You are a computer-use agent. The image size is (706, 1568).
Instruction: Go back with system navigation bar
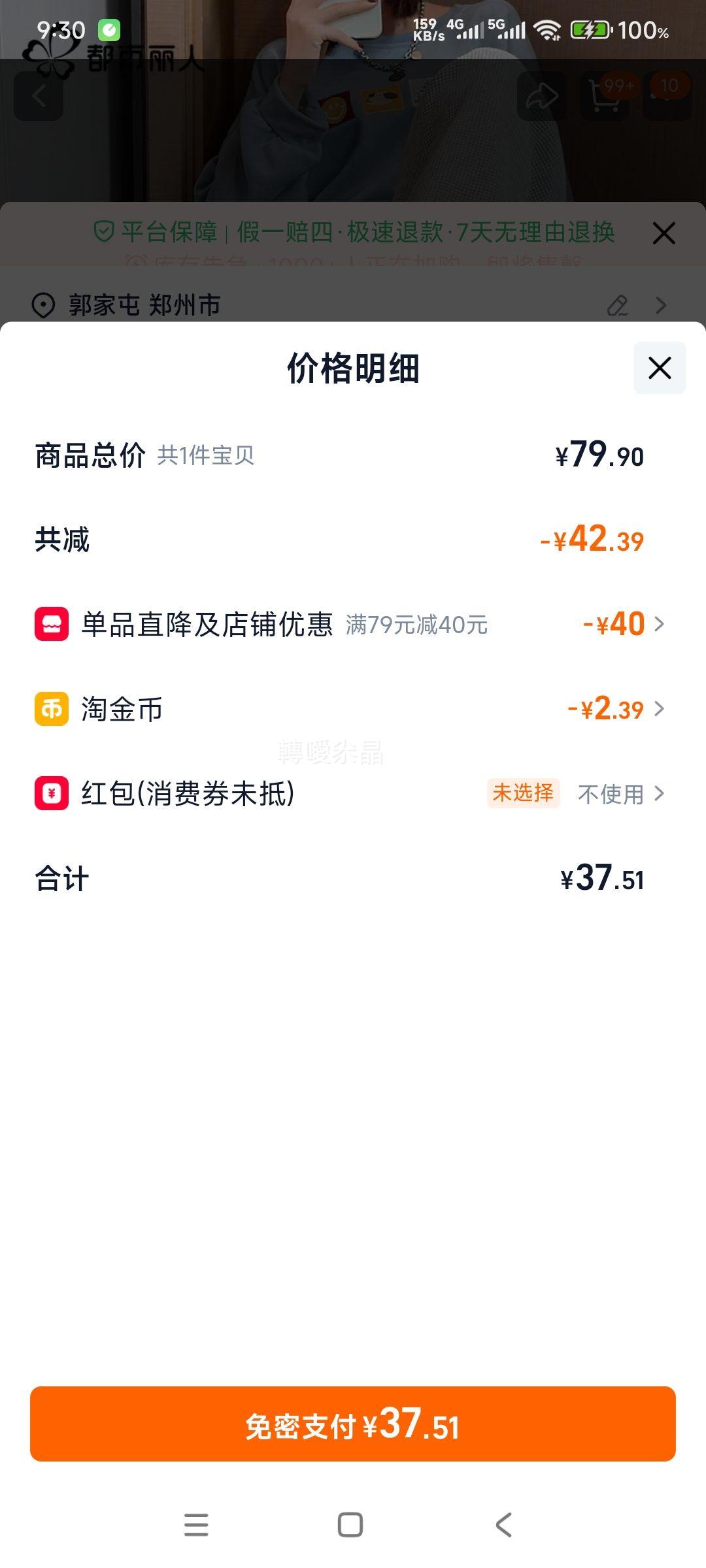click(503, 1525)
